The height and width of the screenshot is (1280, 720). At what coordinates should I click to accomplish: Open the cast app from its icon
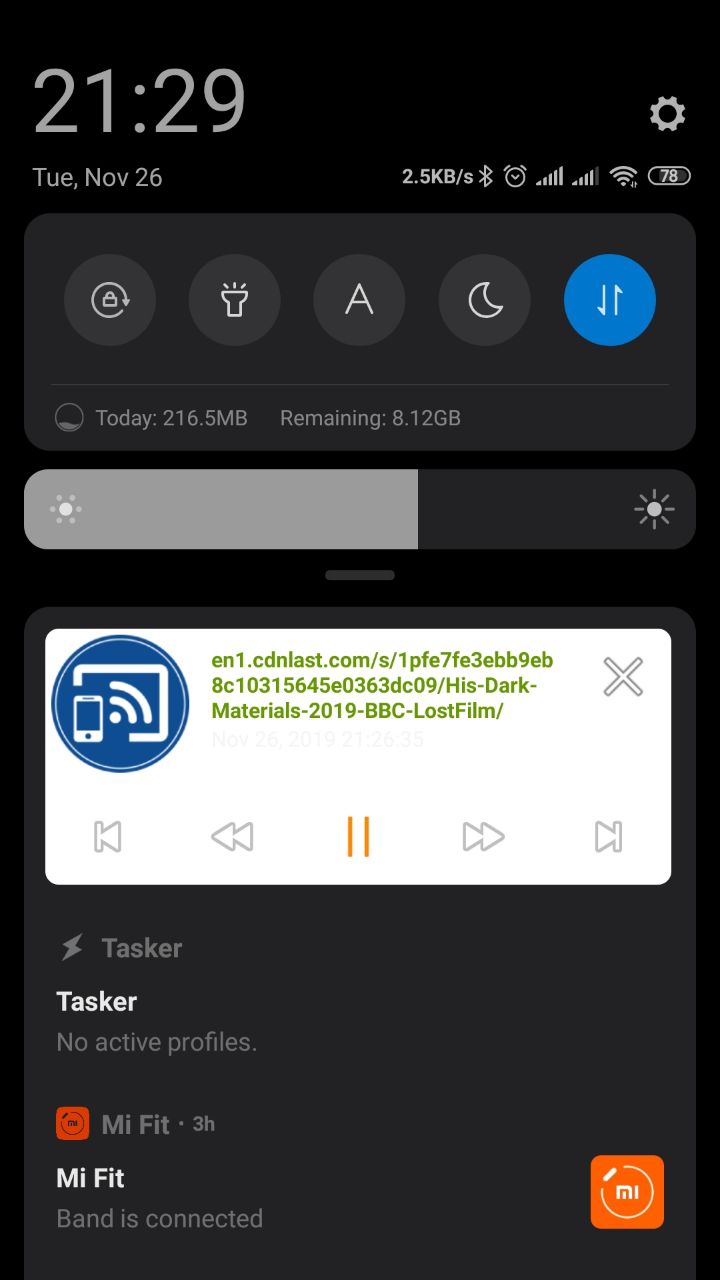tap(120, 704)
